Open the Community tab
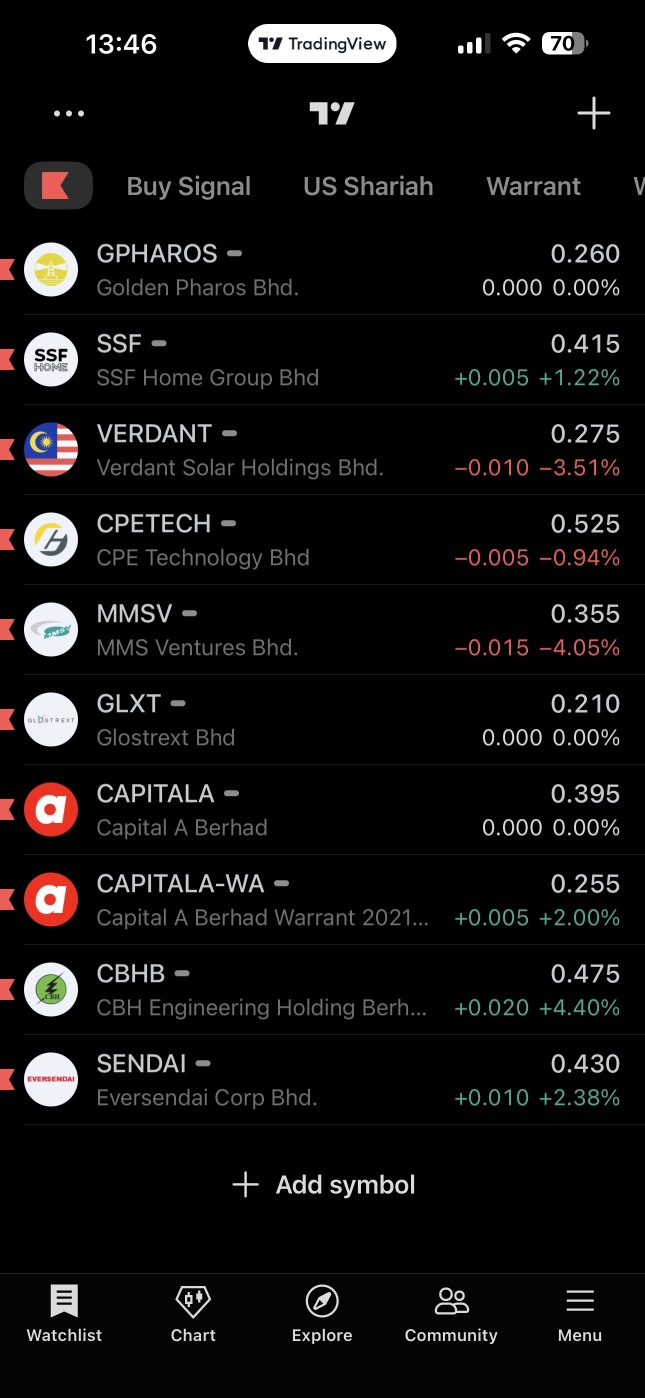 [x=451, y=1314]
